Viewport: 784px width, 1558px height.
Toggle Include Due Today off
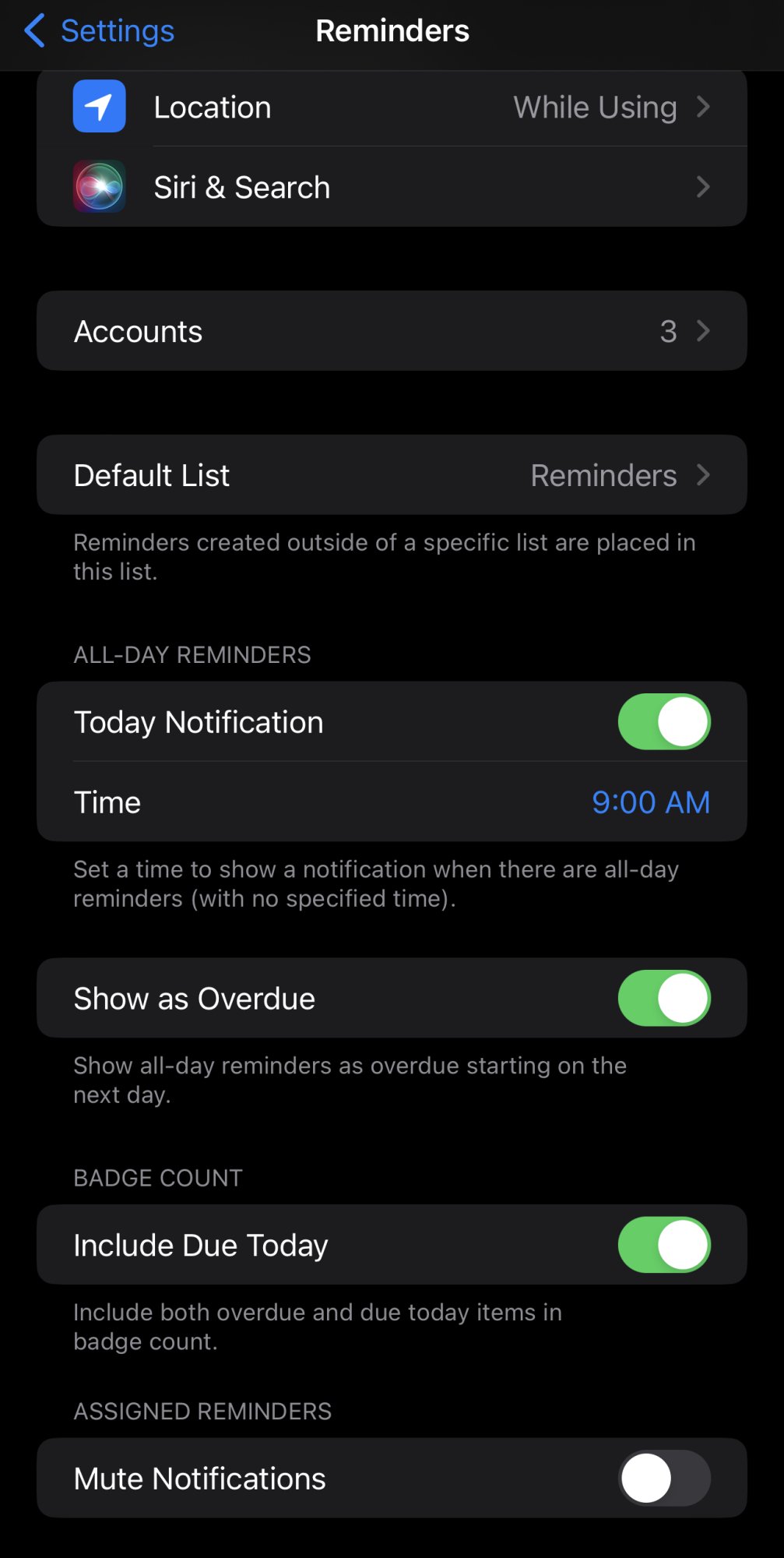pos(664,1245)
